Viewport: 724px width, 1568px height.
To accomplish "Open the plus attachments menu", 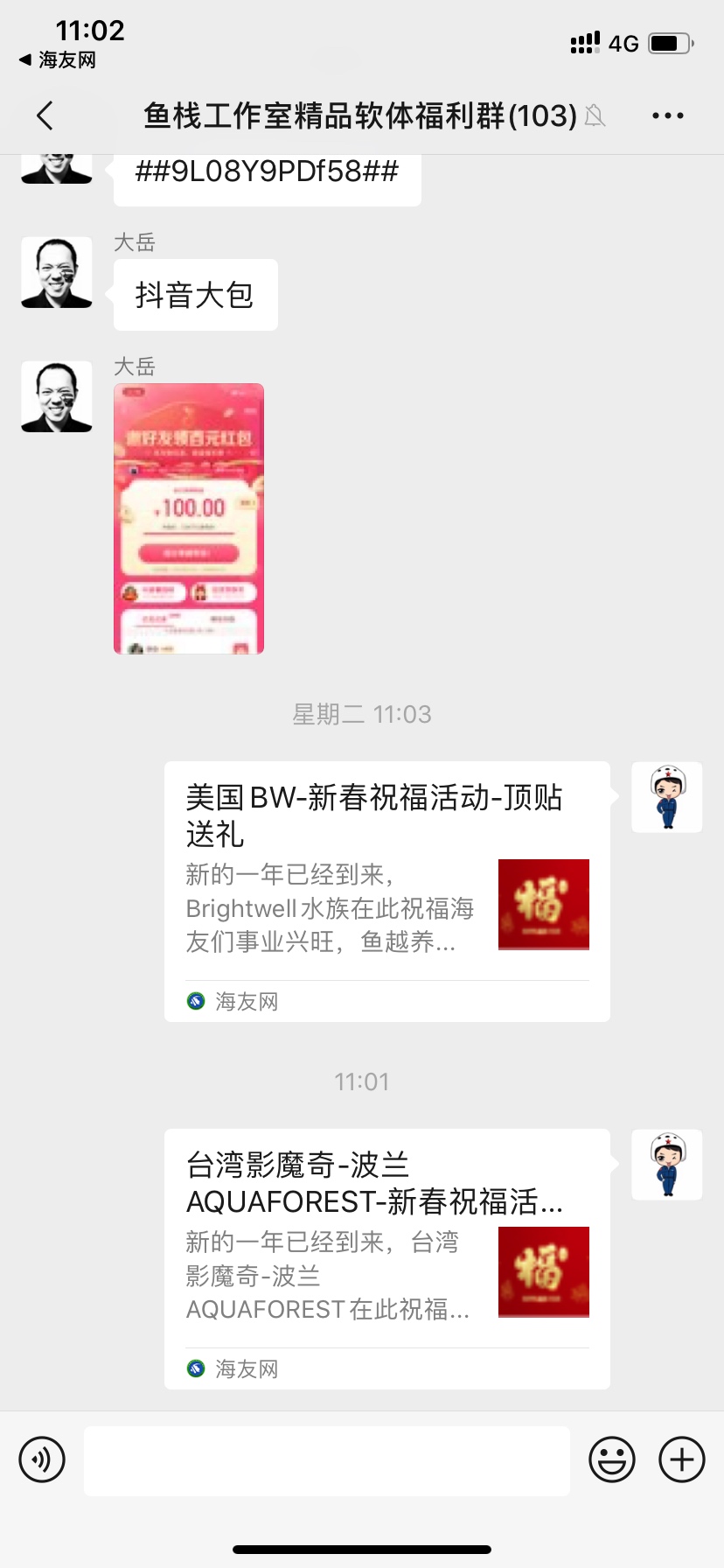I will (x=682, y=1459).
